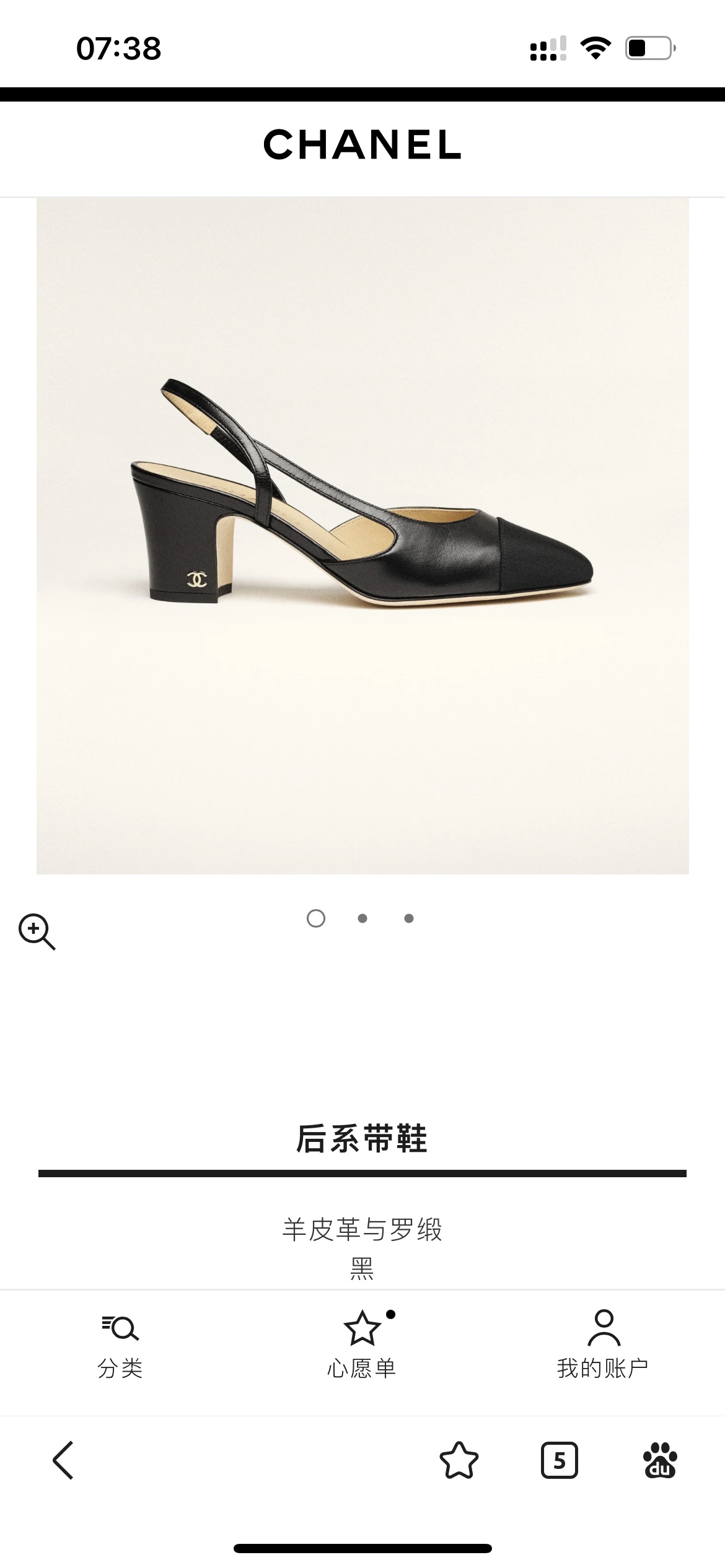
Task: Open the browser tabs switcher
Action: [x=560, y=1460]
